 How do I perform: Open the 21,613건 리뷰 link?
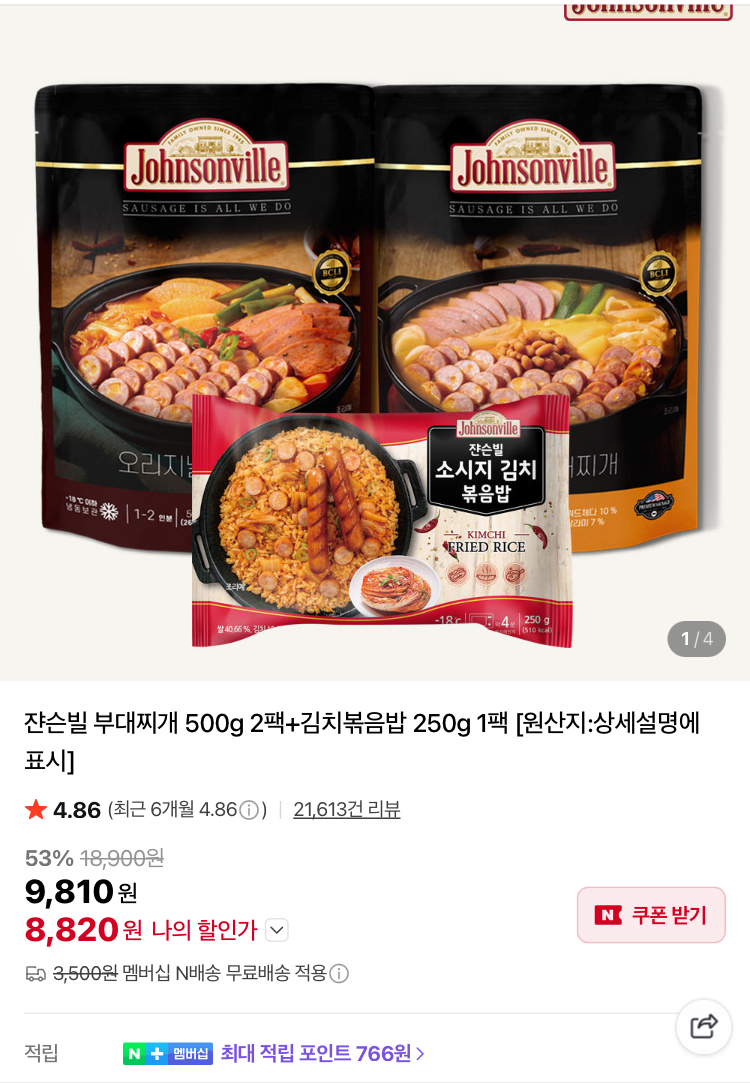[346, 810]
